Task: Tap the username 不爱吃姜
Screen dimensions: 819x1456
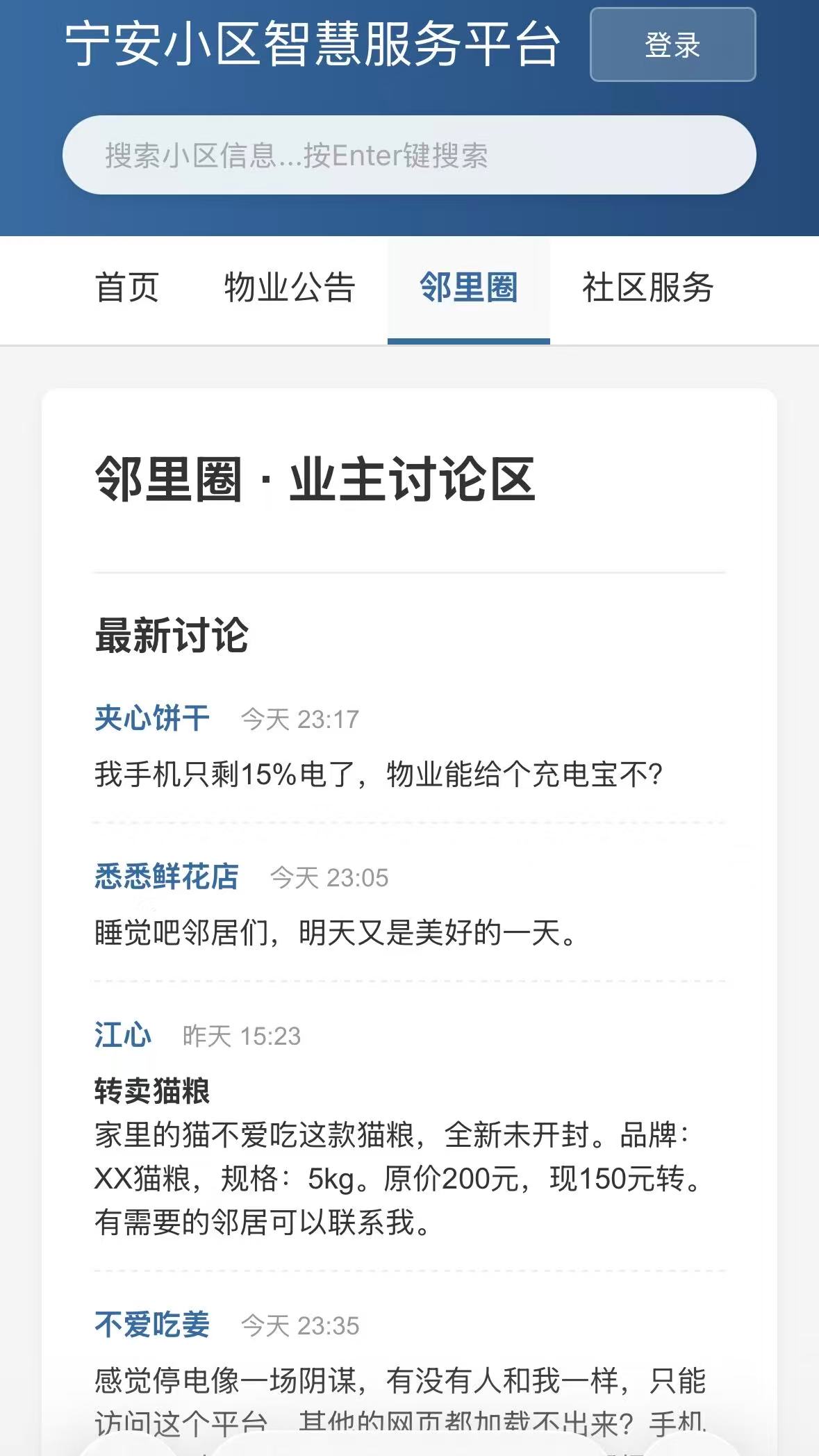Action: 152,1325
